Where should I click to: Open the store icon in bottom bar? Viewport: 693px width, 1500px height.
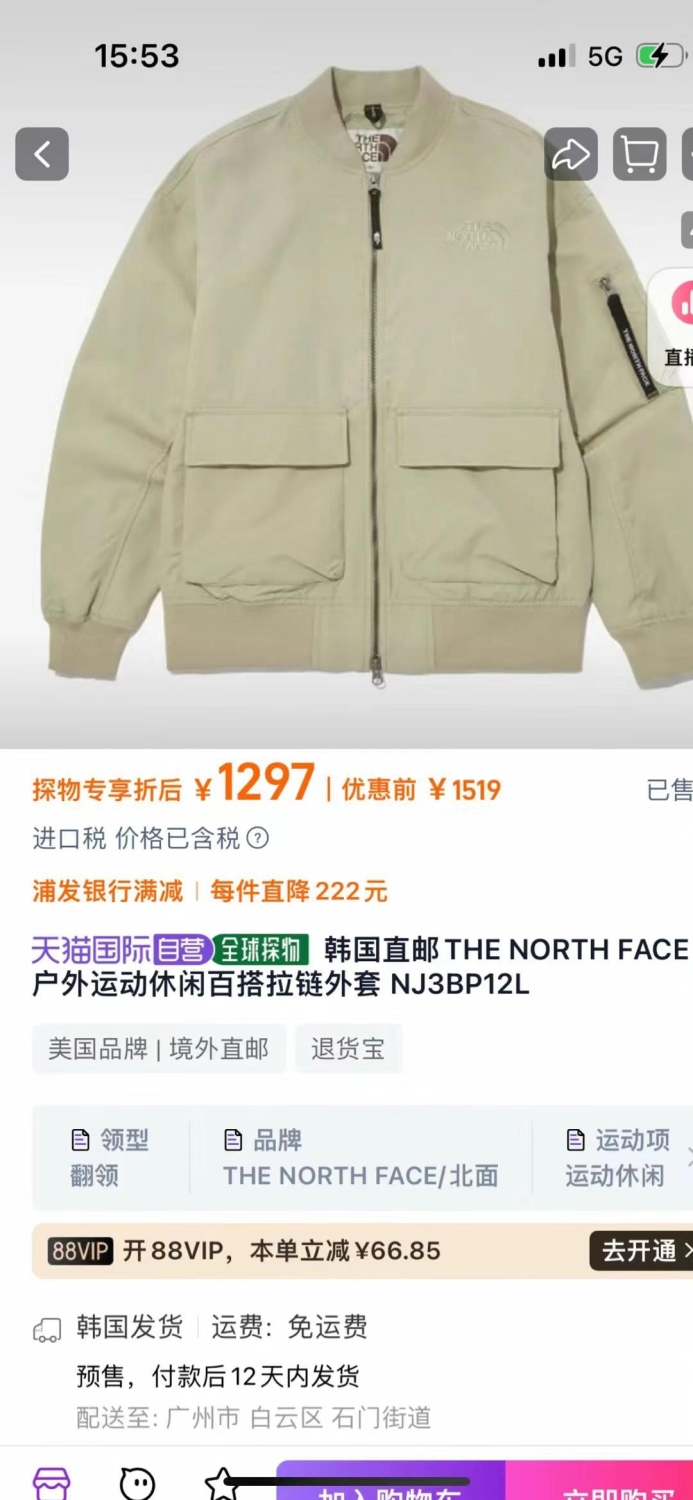tap(52, 1483)
